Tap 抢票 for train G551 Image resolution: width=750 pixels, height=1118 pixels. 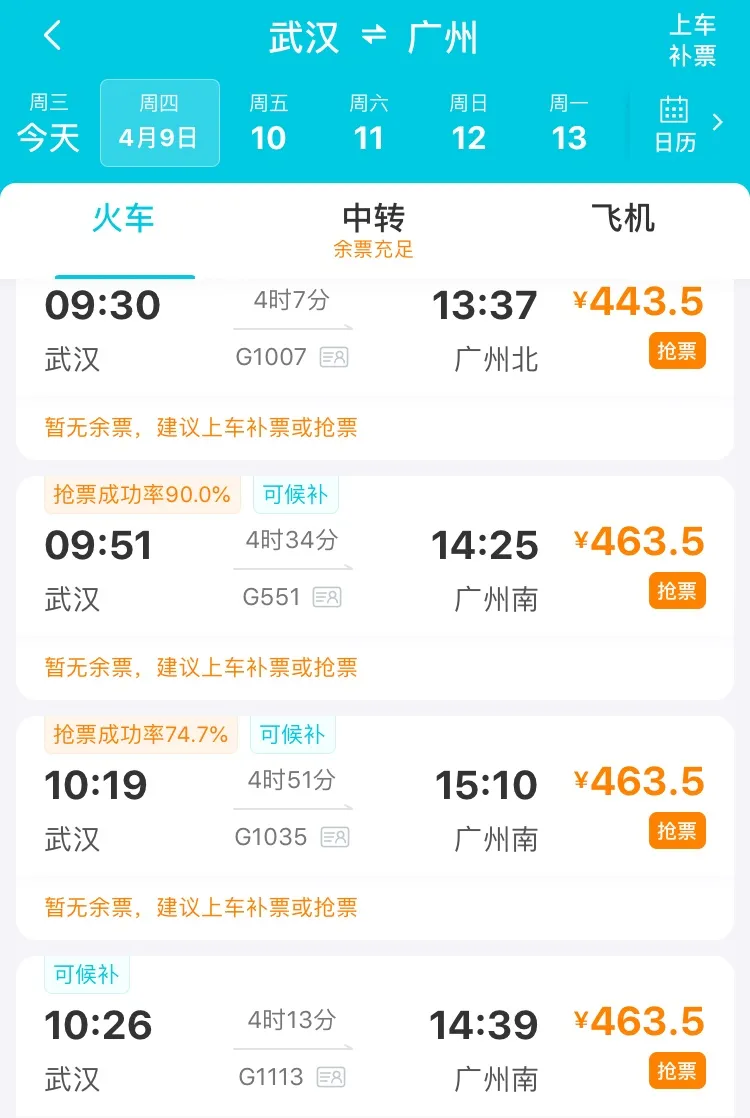pyautogui.click(x=677, y=591)
